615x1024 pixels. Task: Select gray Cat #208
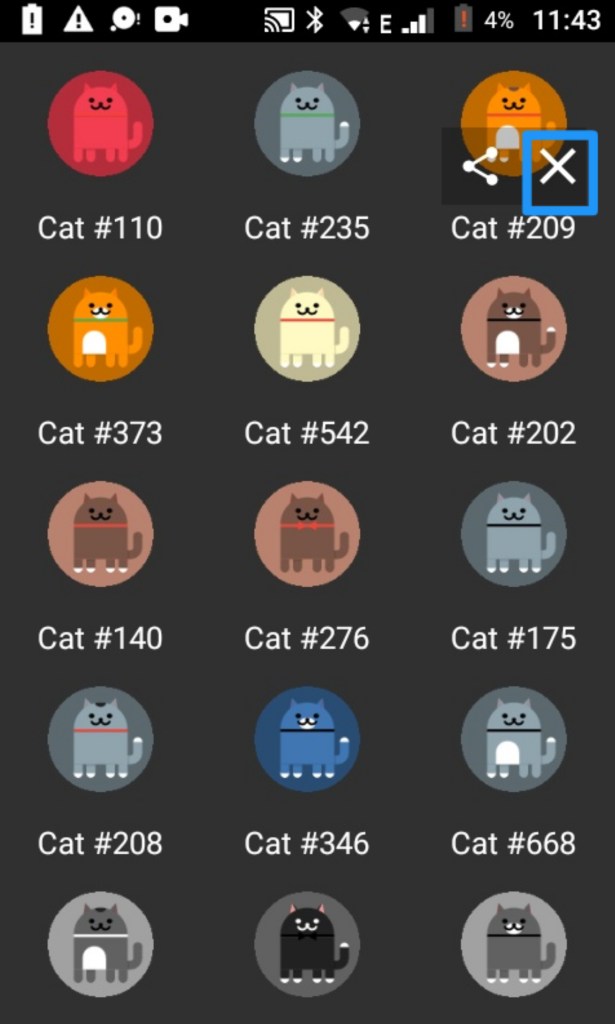[100, 739]
